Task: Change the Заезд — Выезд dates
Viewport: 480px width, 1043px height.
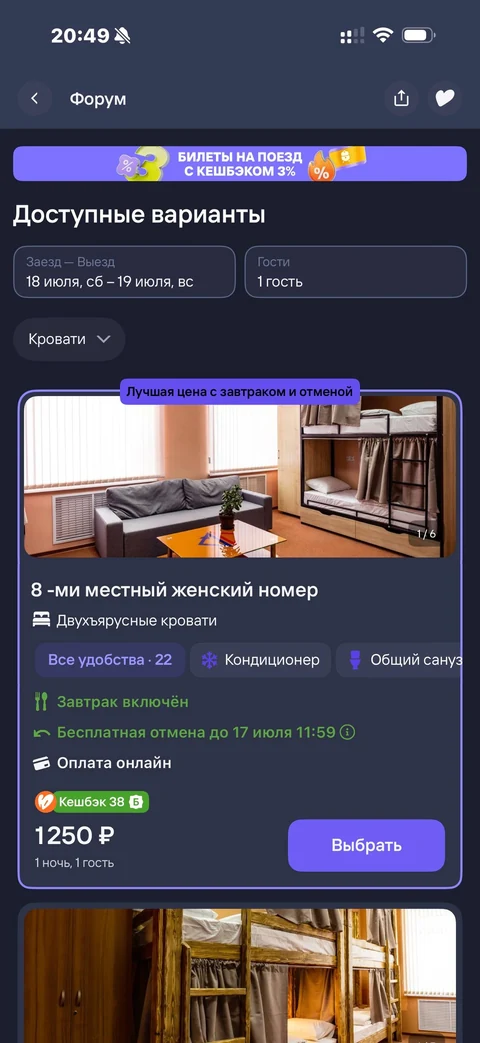Action: click(124, 272)
